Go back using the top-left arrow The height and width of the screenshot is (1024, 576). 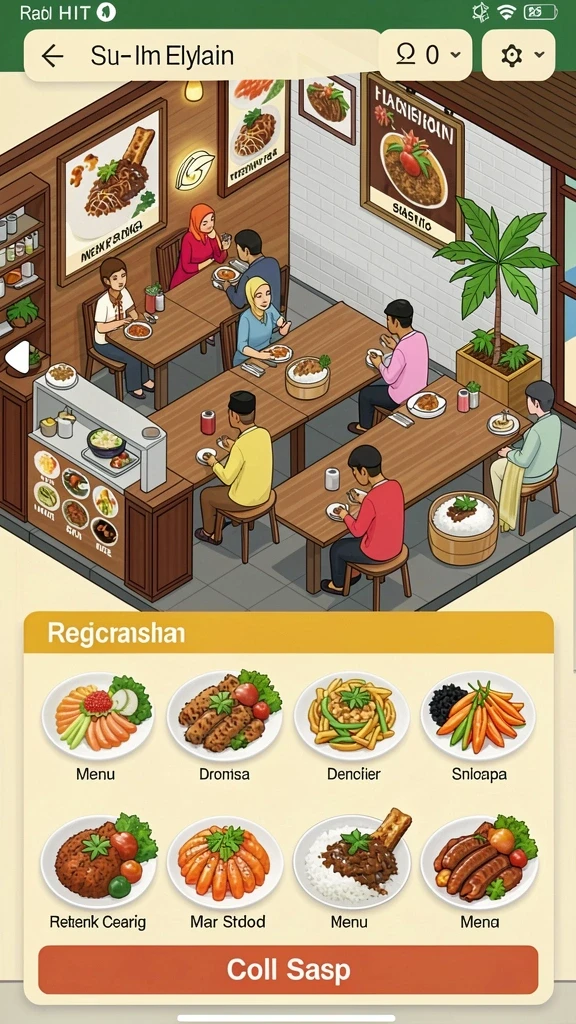[52, 56]
